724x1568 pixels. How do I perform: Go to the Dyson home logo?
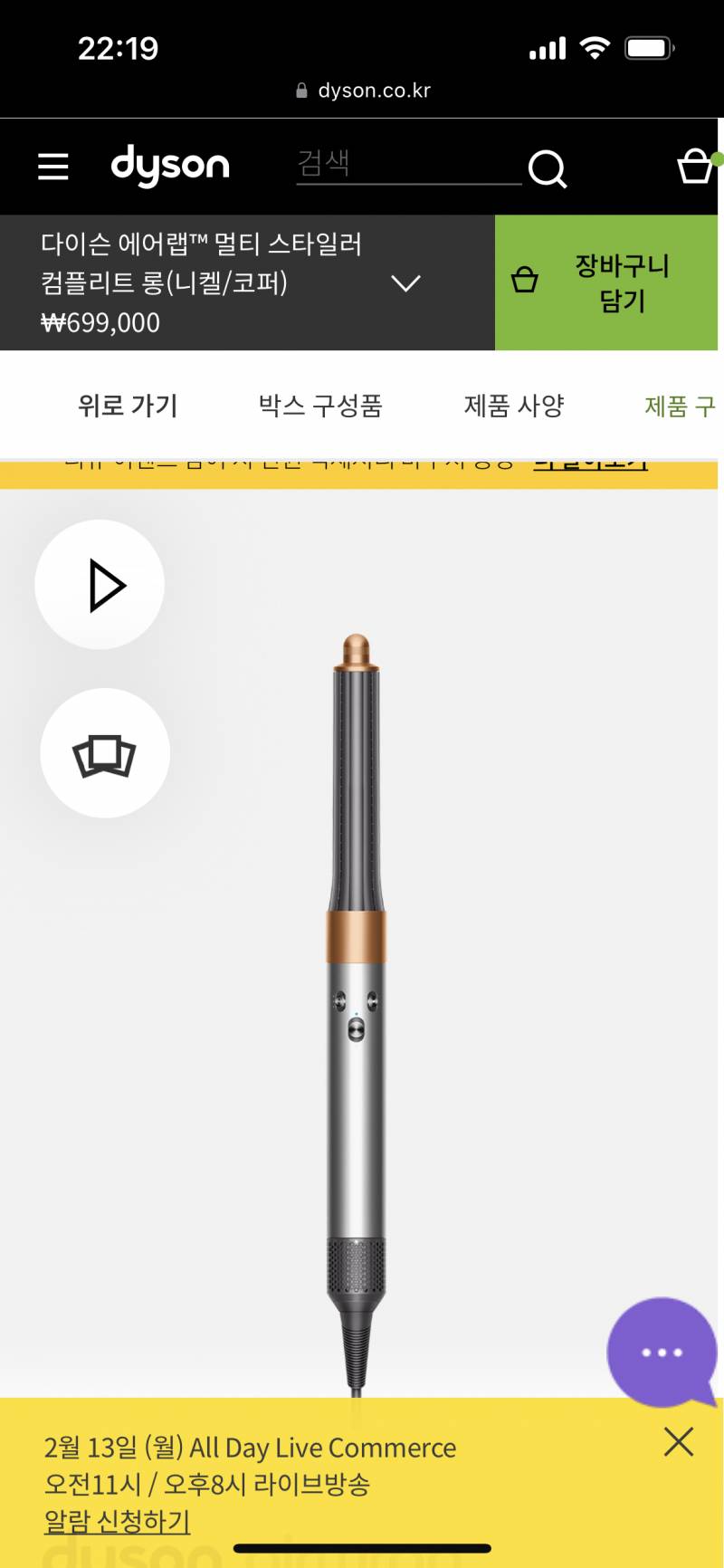coord(170,166)
